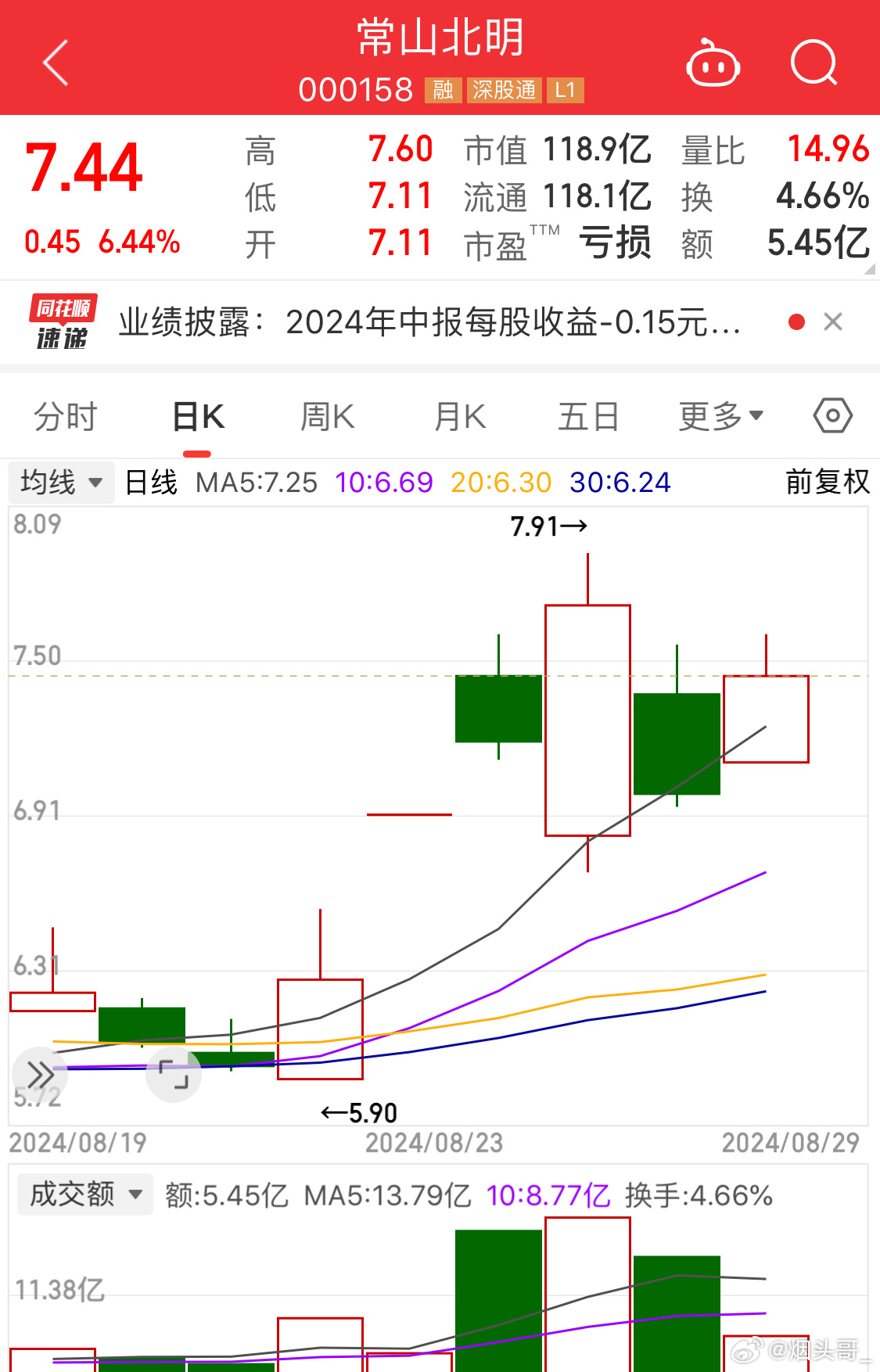880x1372 pixels.
Task: Switch to the 月K chart tab
Action: coord(460,416)
